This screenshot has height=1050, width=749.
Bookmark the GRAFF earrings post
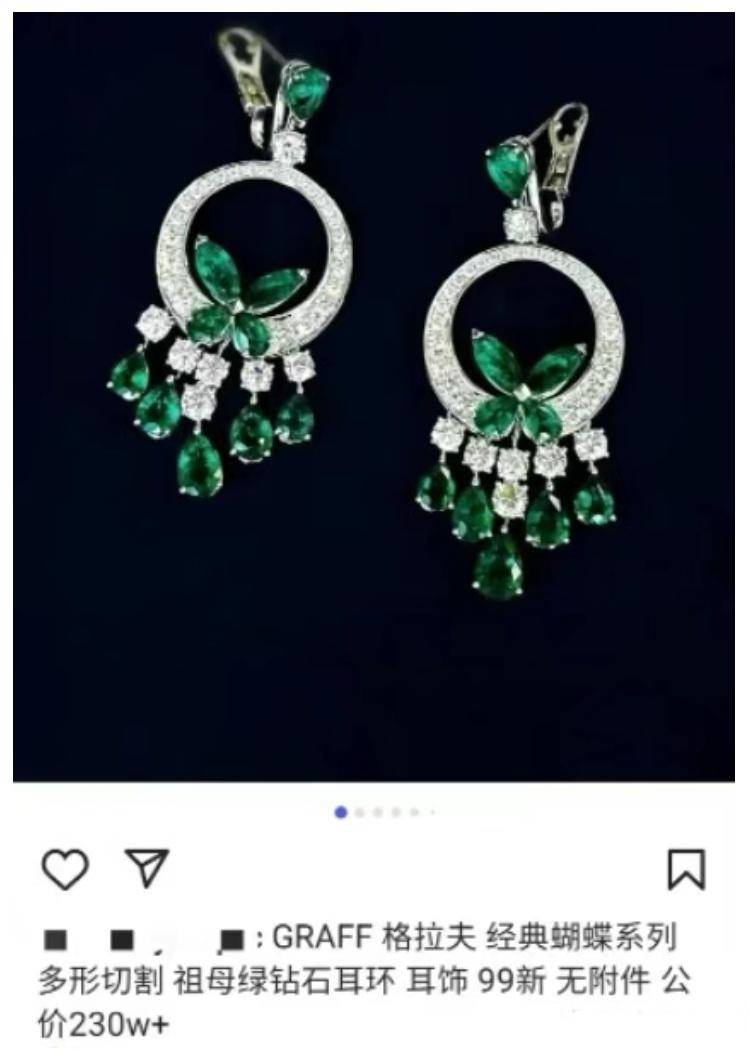pos(686,869)
